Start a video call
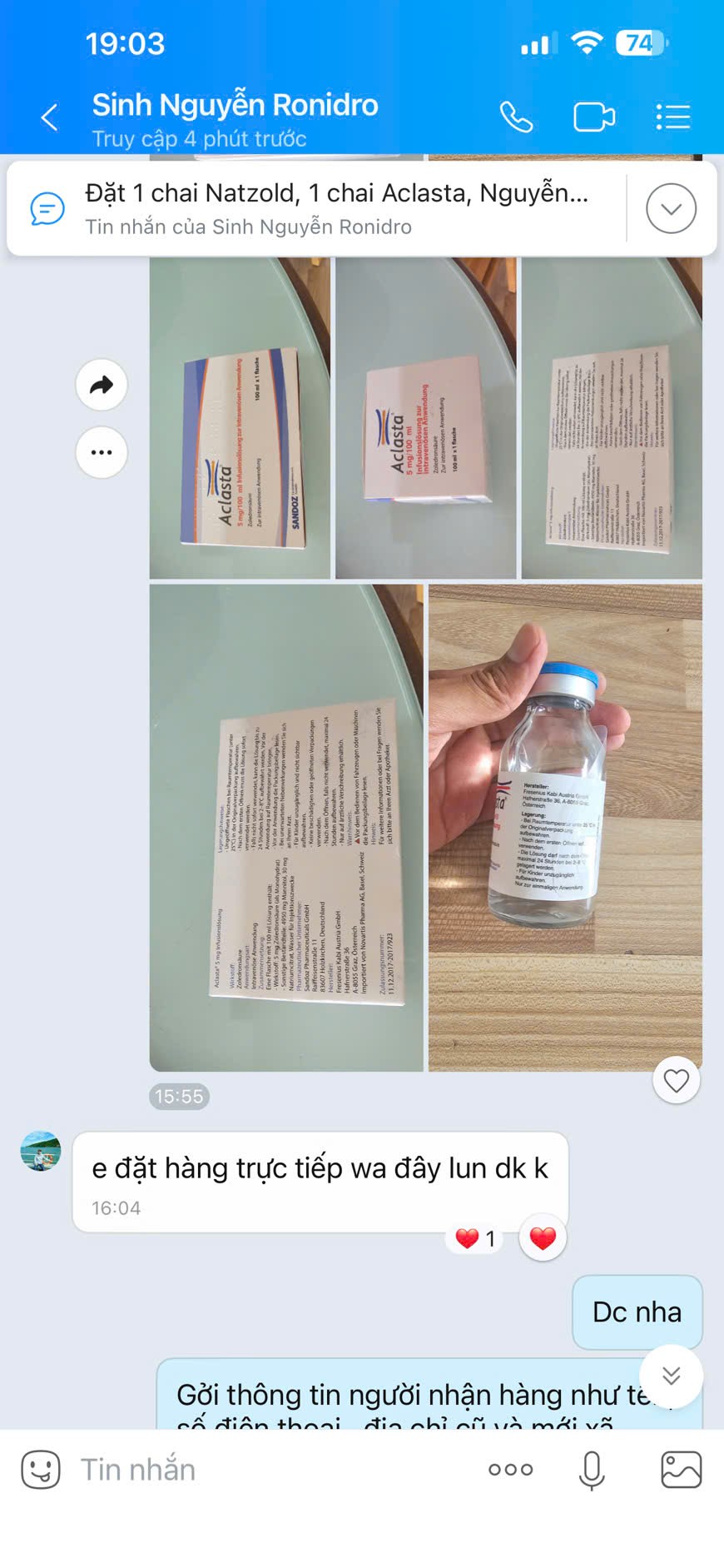Image resolution: width=724 pixels, height=1568 pixels. 594,117
